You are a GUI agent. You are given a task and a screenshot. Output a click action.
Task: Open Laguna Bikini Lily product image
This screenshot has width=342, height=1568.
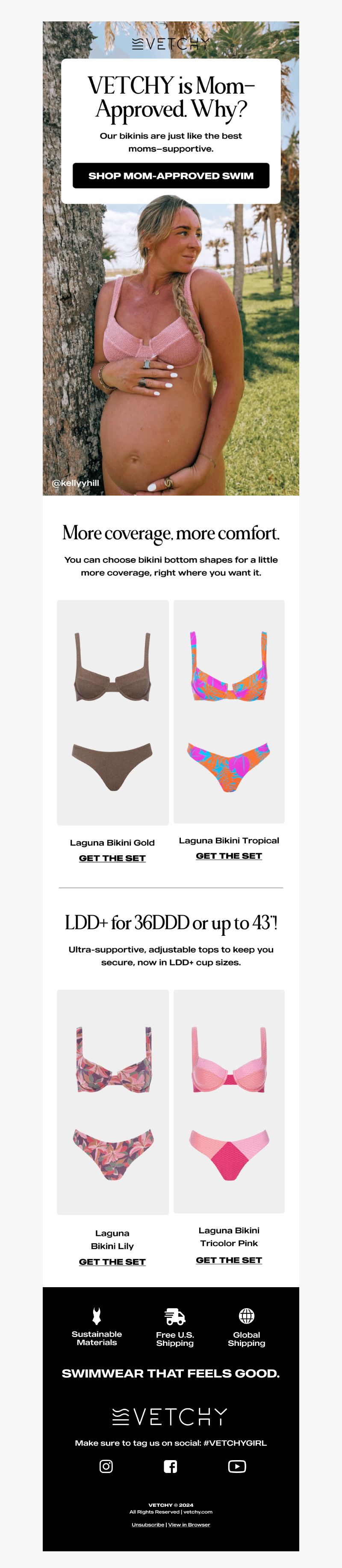[x=112, y=1102]
